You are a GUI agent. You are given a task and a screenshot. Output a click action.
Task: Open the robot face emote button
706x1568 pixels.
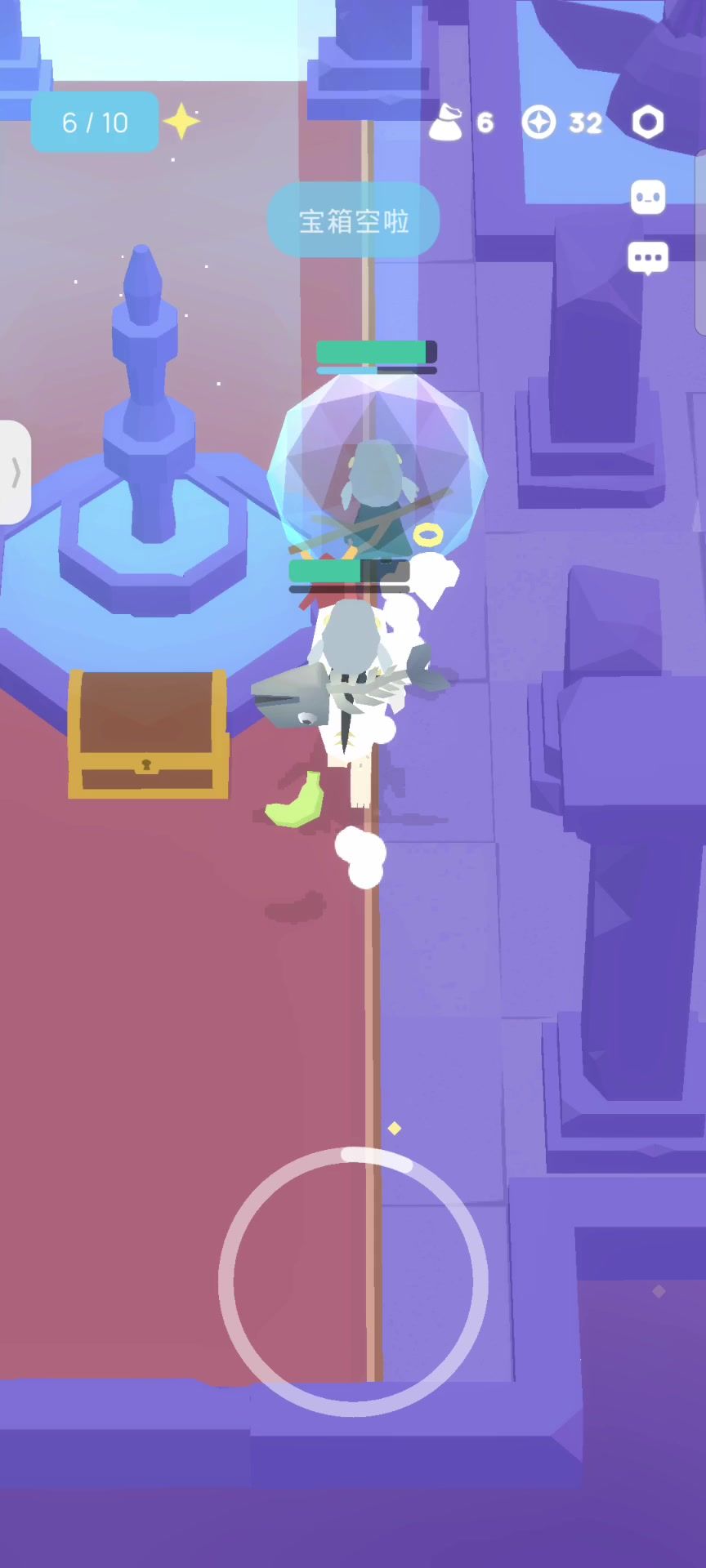point(648,198)
